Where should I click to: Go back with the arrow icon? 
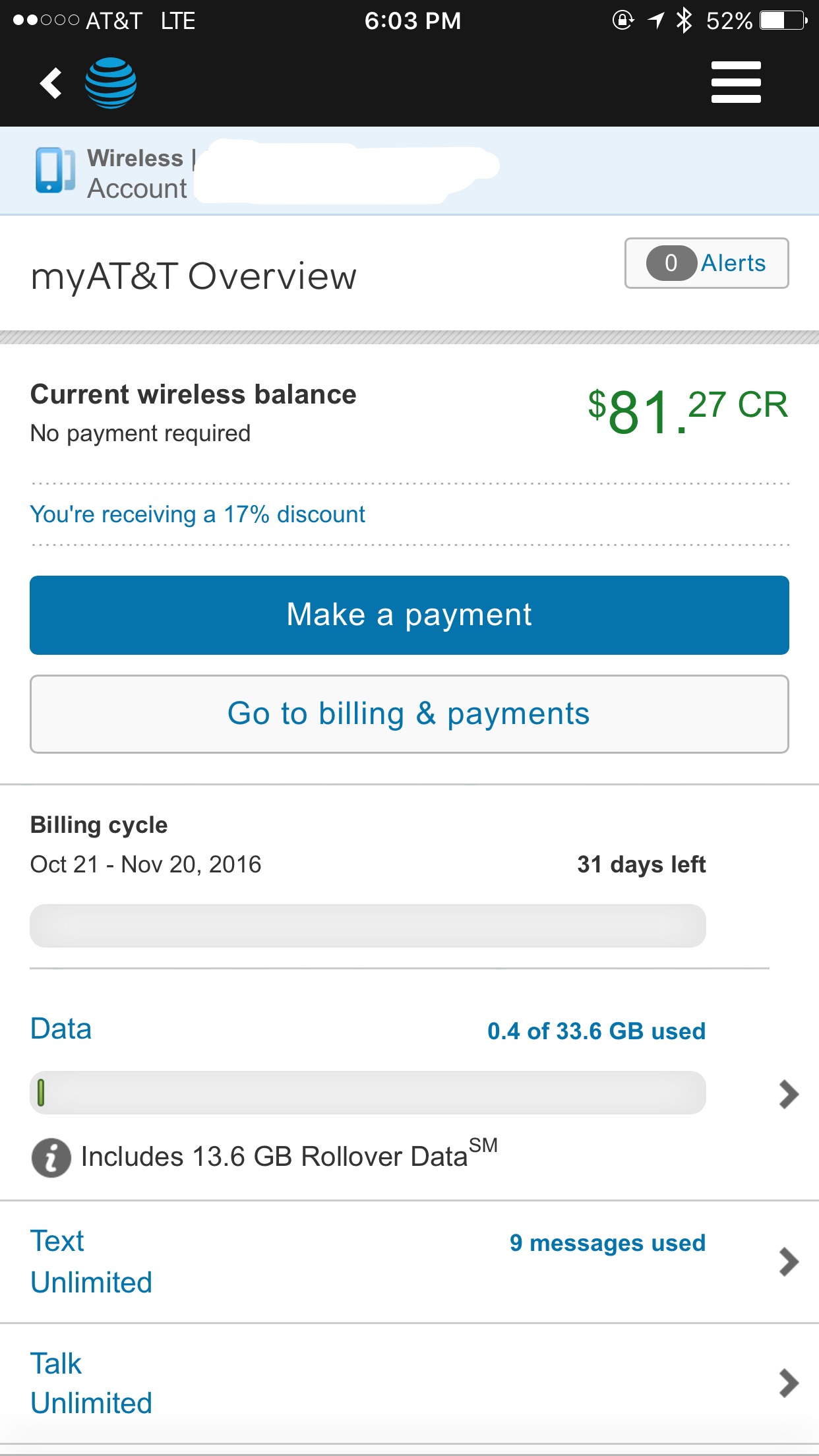pos(51,83)
